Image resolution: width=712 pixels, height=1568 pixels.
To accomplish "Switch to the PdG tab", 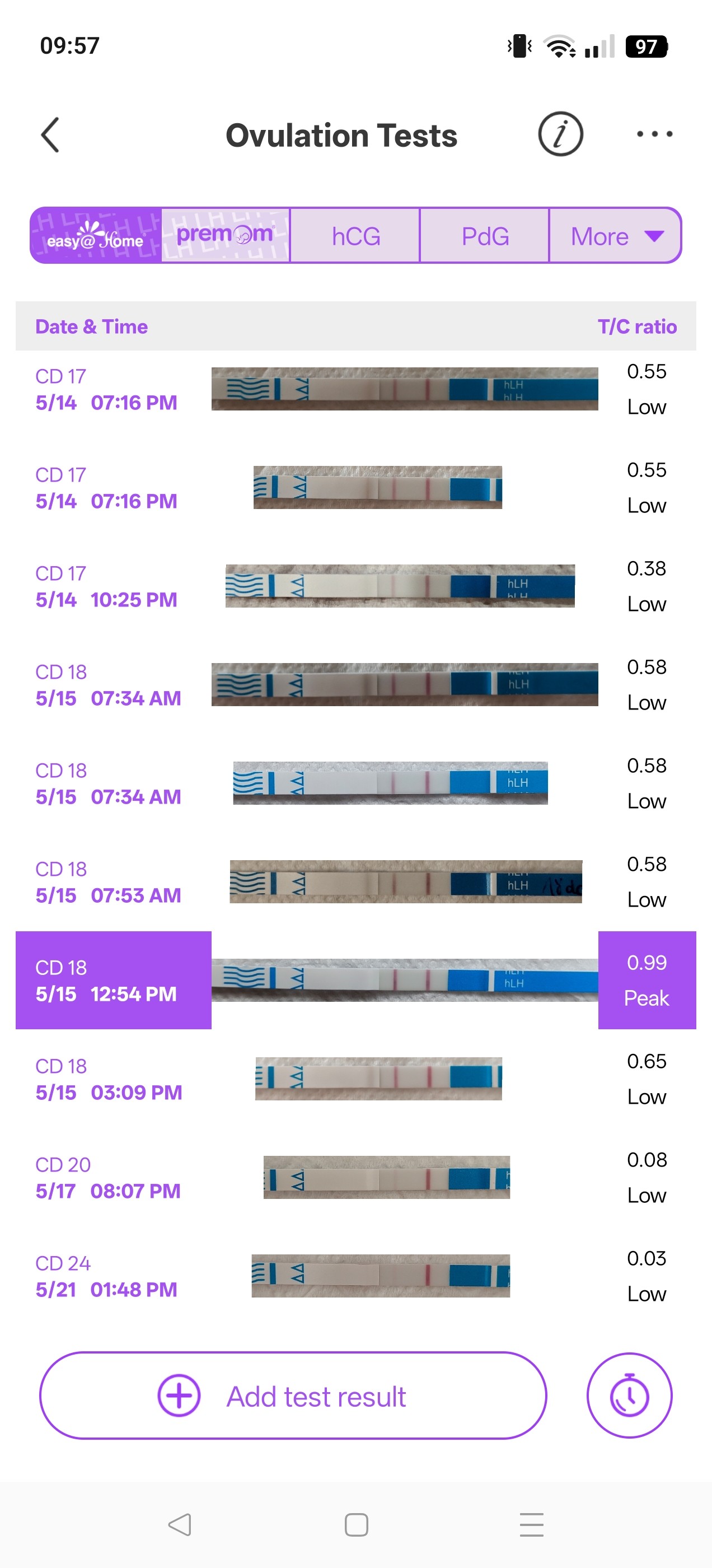I will [x=484, y=236].
